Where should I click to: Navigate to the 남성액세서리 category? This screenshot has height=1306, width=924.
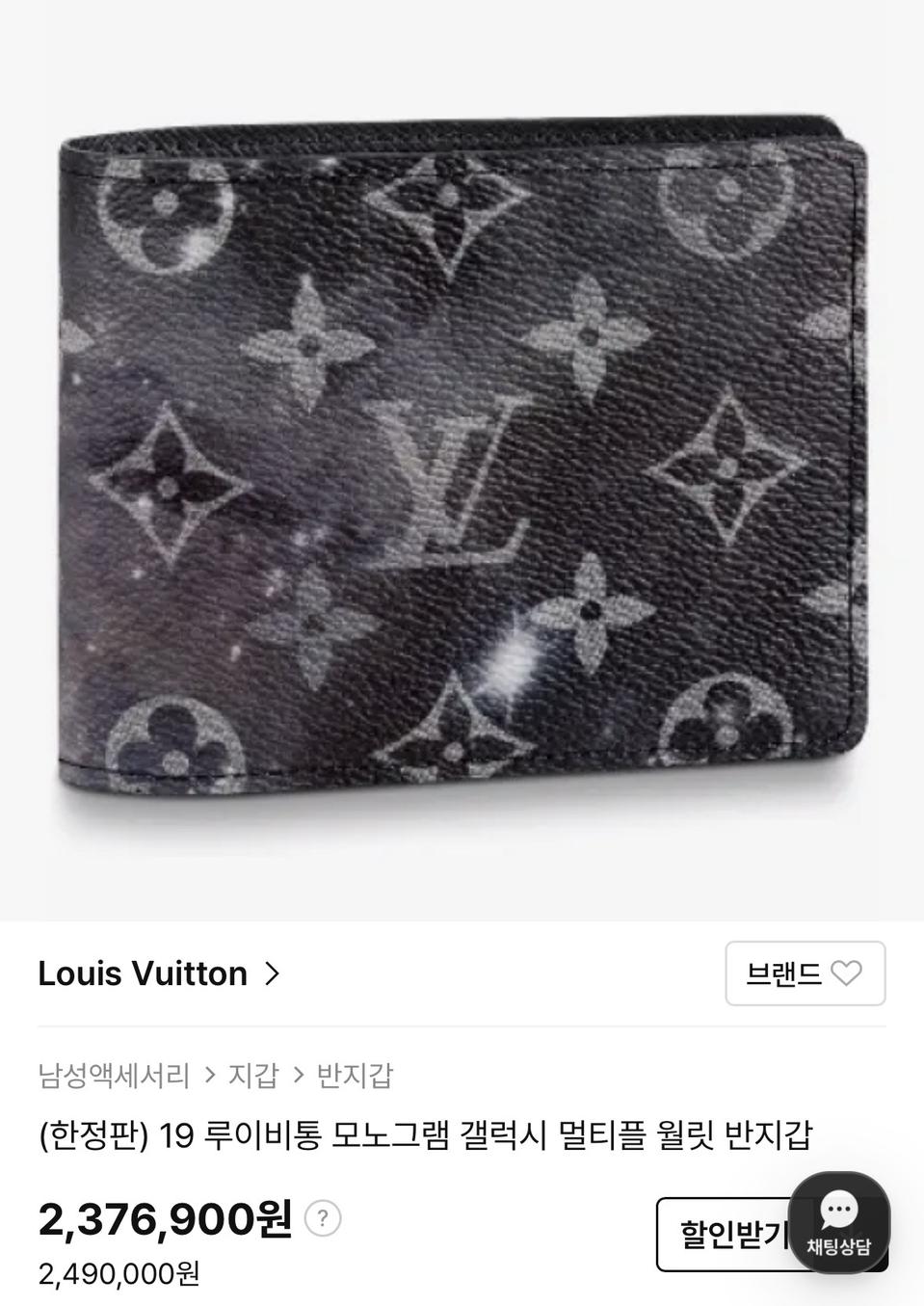[112, 1077]
